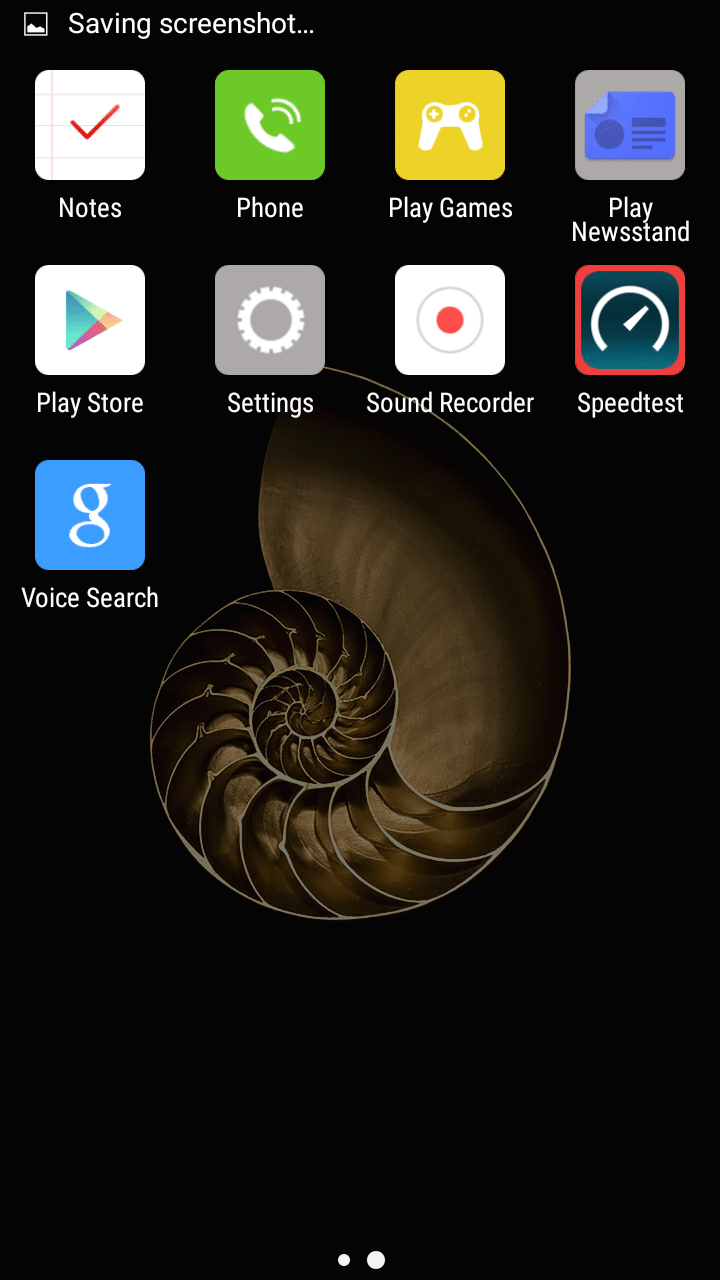Launch Sound Recorder
The width and height of the screenshot is (720, 1280).
(x=450, y=320)
